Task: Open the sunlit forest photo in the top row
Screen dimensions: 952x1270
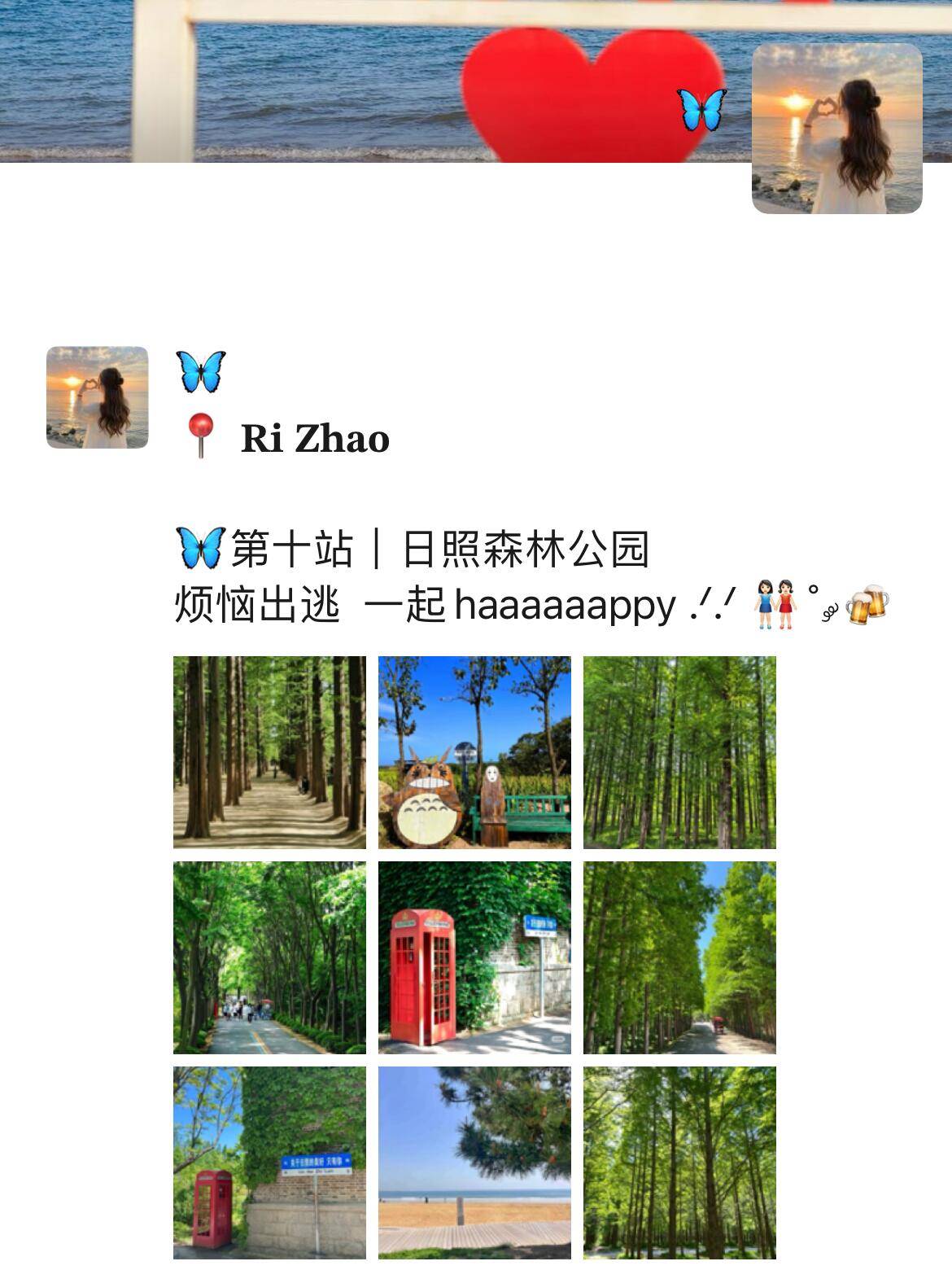Action: click(679, 752)
